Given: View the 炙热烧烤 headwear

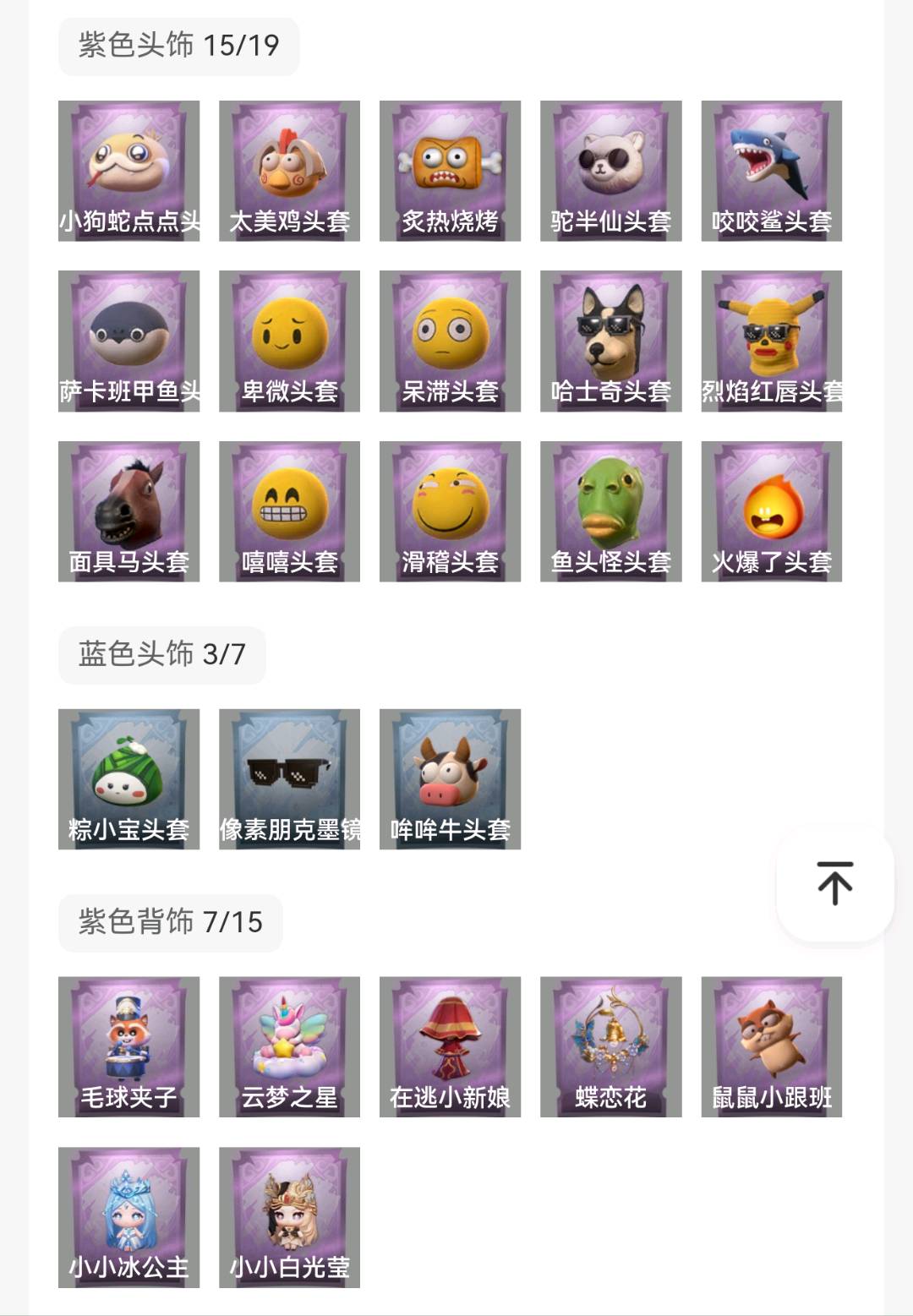Looking at the screenshot, I should (x=450, y=171).
